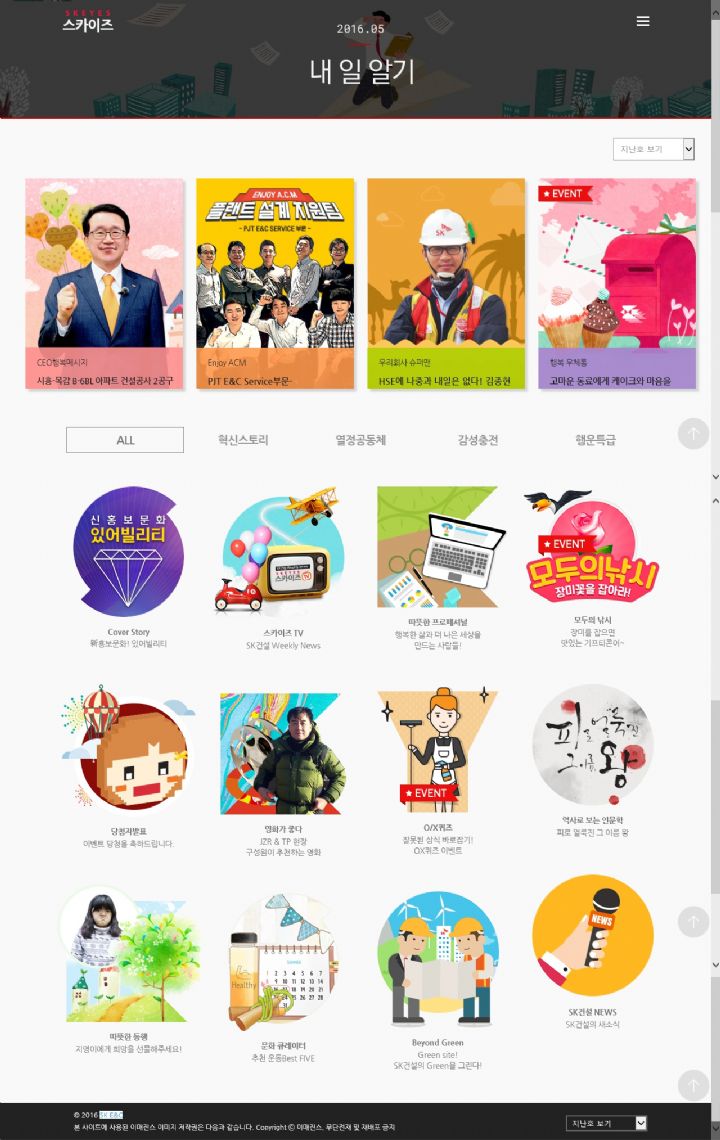Image resolution: width=720 pixels, height=1140 pixels.
Task: Open the CEO행복메시지 card
Action: 104,283
